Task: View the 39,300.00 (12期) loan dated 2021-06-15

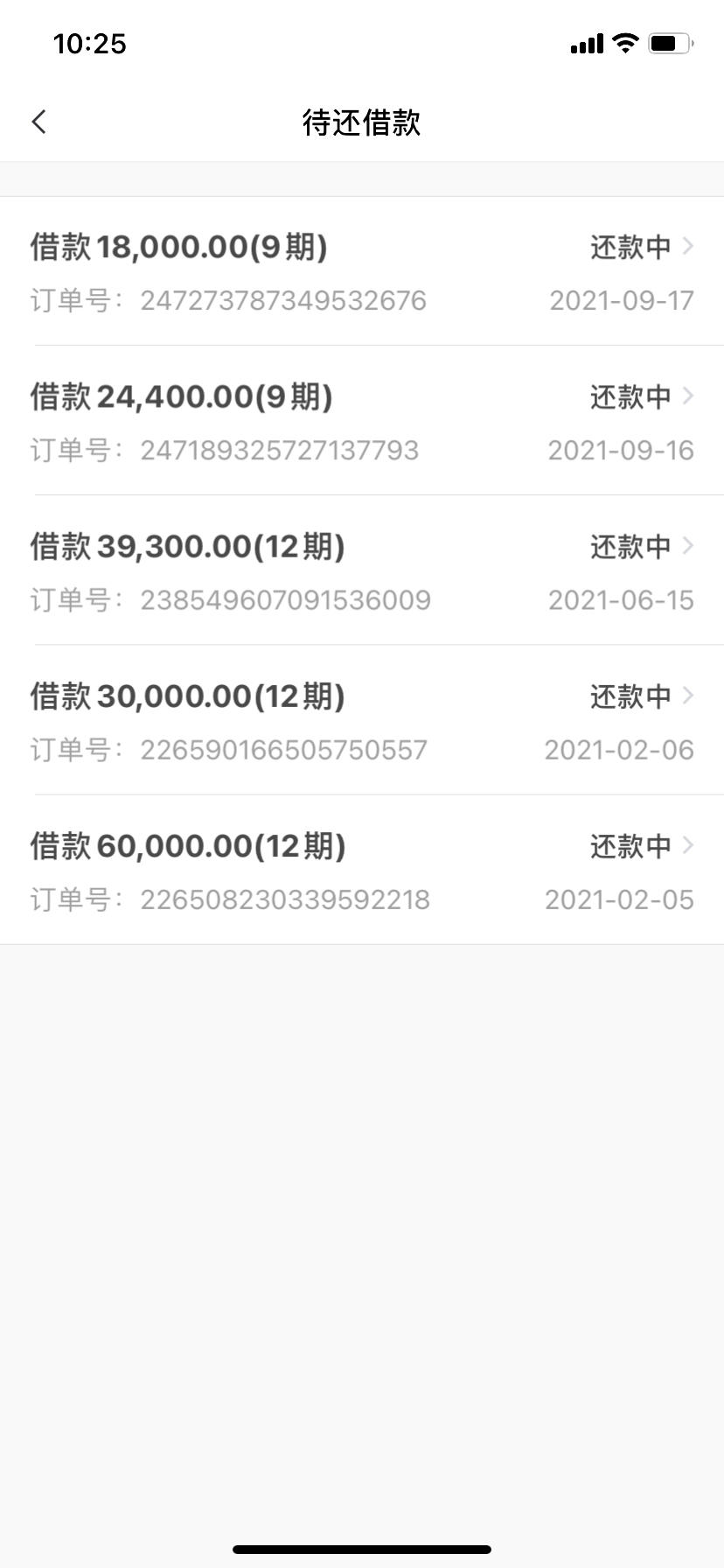Action: click(x=362, y=570)
